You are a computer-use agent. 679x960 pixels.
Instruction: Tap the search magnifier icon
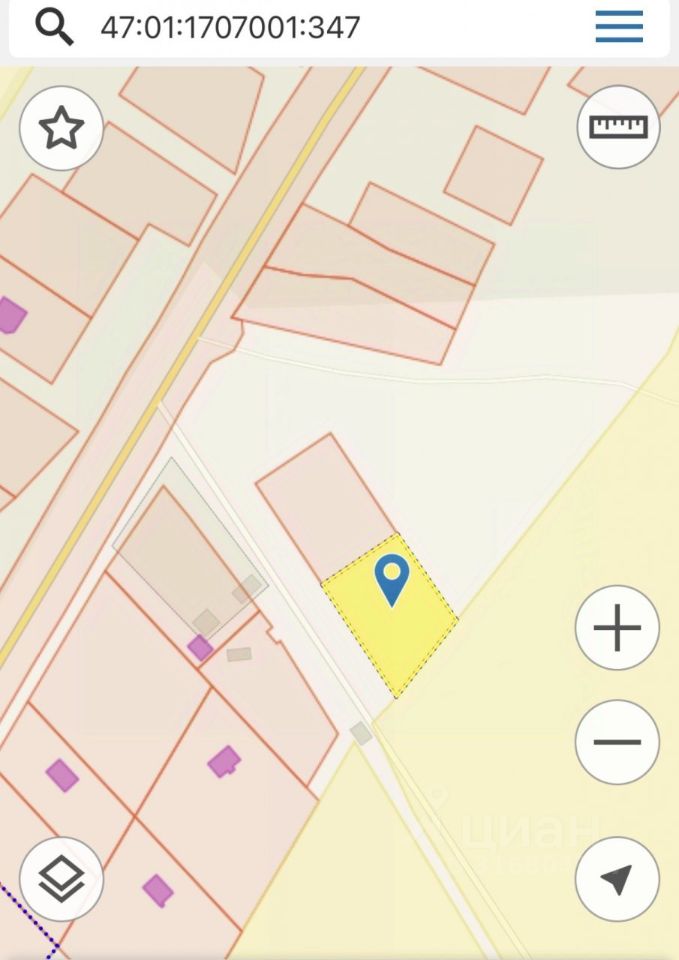(54, 27)
